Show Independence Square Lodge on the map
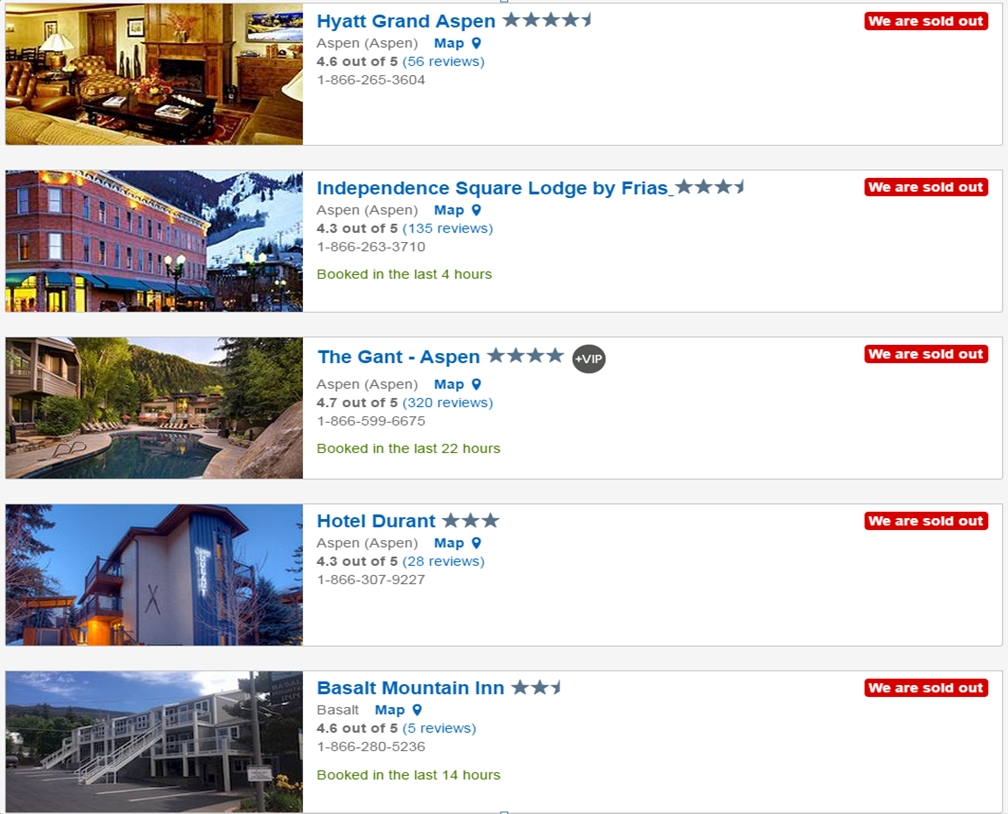The height and width of the screenshot is (814, 1008). (457, 210)
